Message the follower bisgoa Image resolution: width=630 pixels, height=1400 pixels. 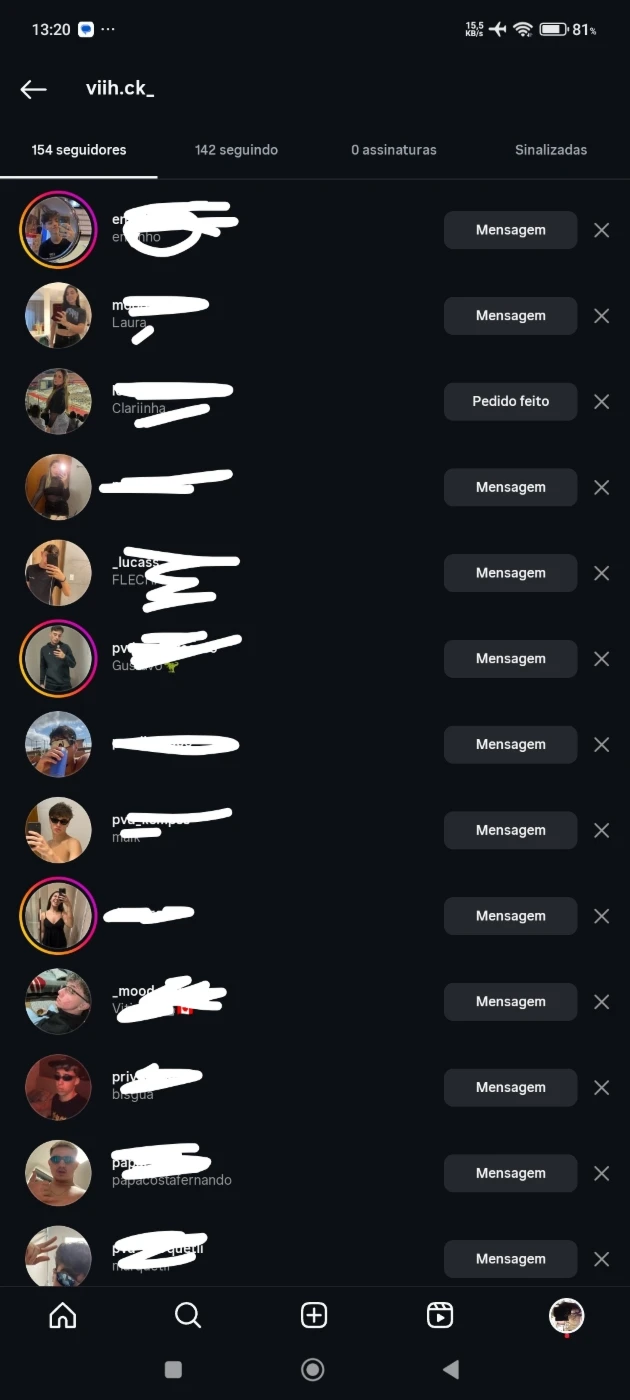coord(510,1088)
